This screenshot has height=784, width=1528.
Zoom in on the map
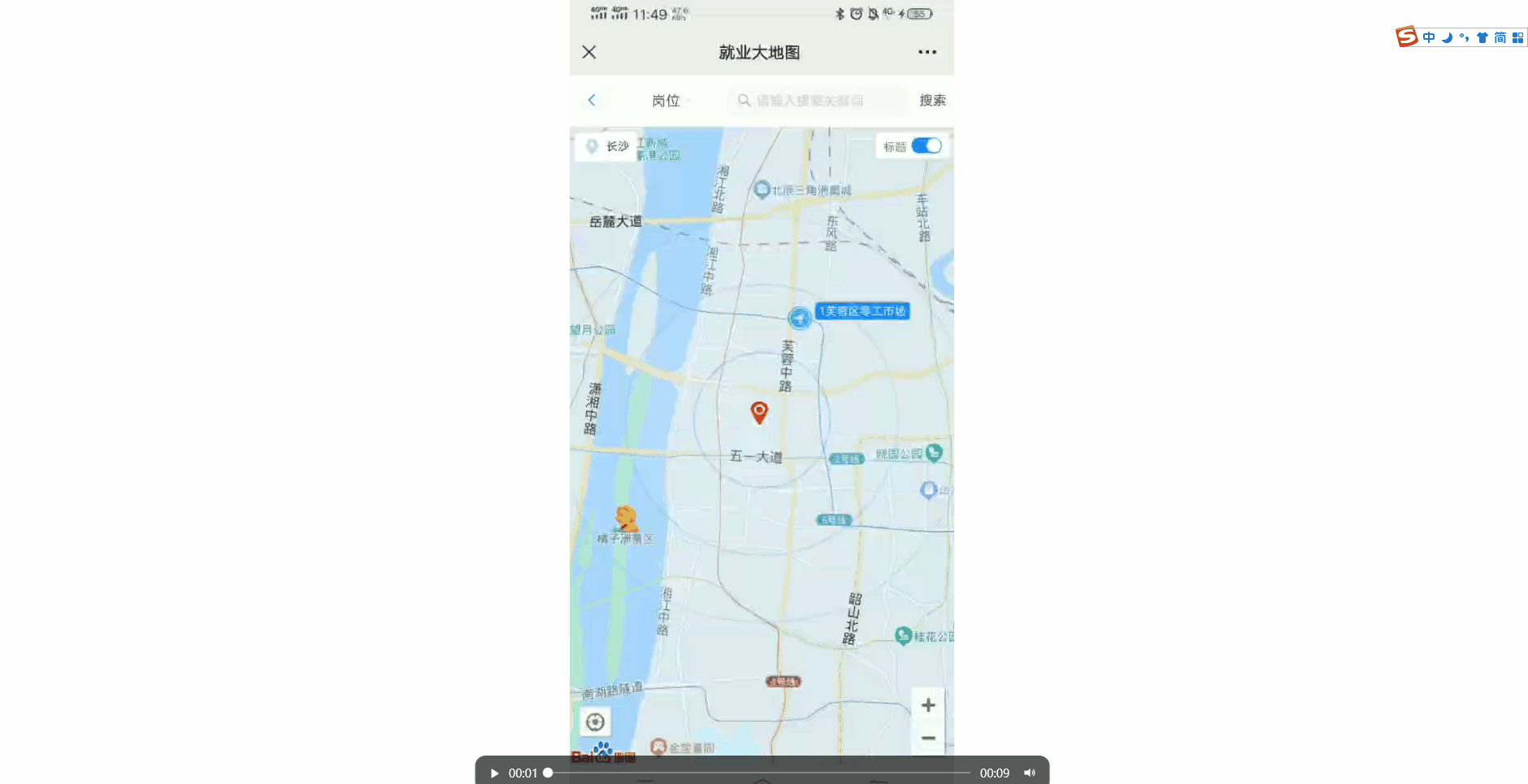click(928, 705)
